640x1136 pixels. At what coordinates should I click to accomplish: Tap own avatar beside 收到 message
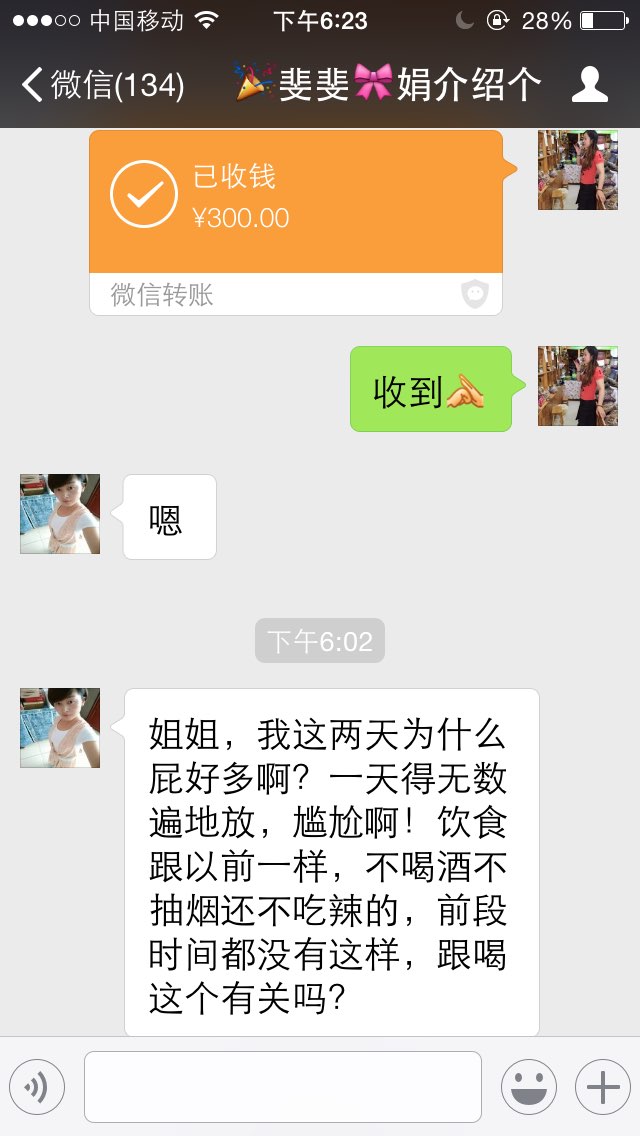578,386
